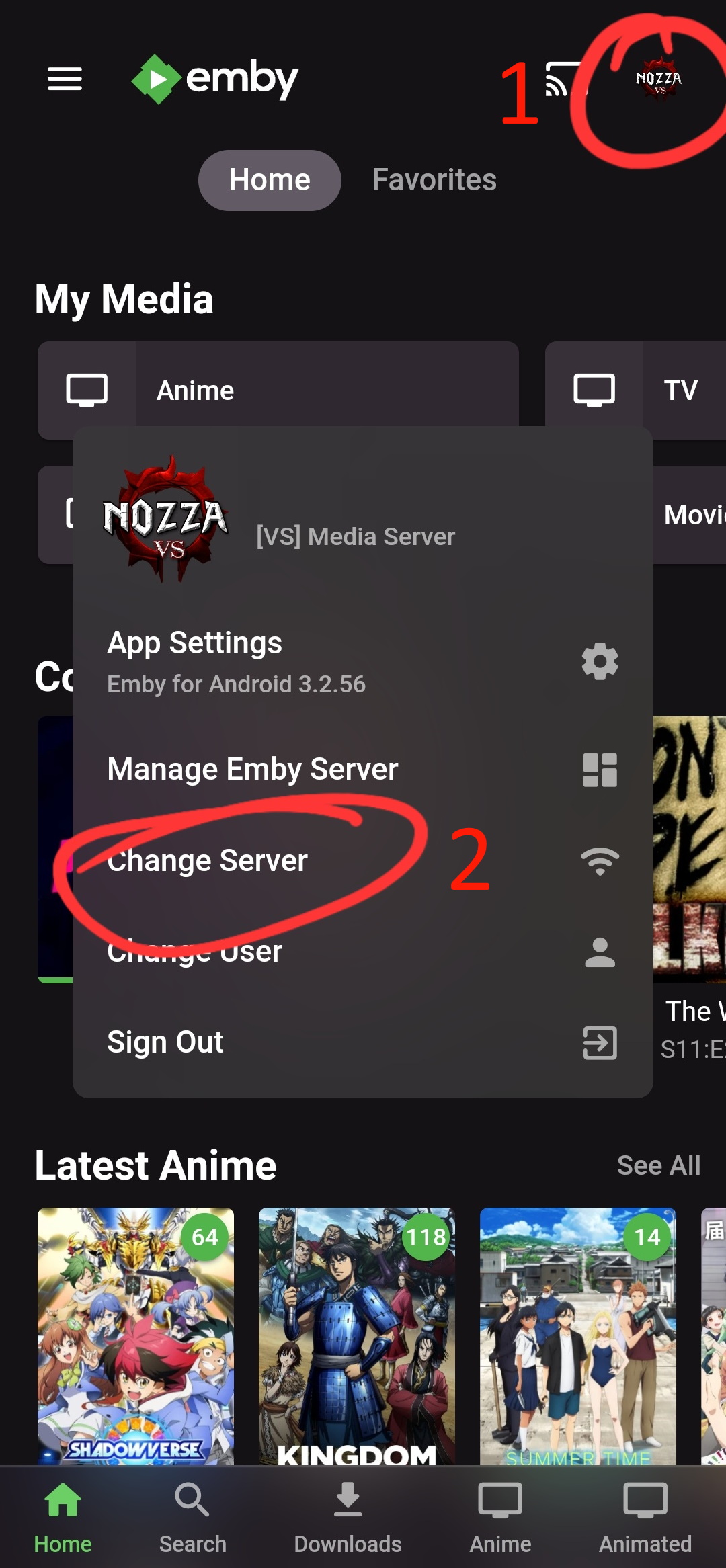This screenshot has height=1568, width=726.
Task: Tap the cast to device icon
Action: click(x=561, y=79)
